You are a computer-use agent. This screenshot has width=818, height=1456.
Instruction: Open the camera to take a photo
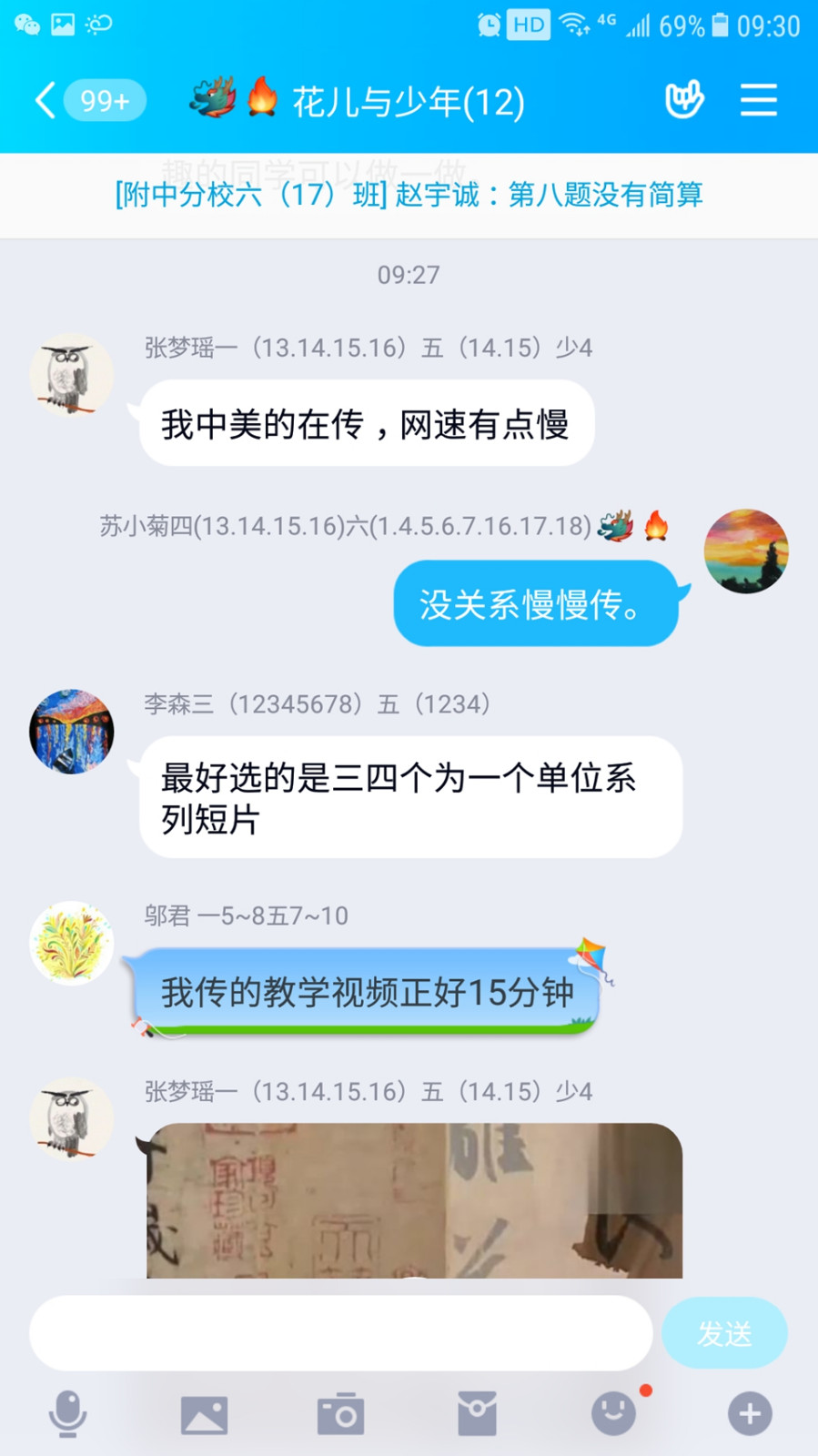tap(340, 1414)
